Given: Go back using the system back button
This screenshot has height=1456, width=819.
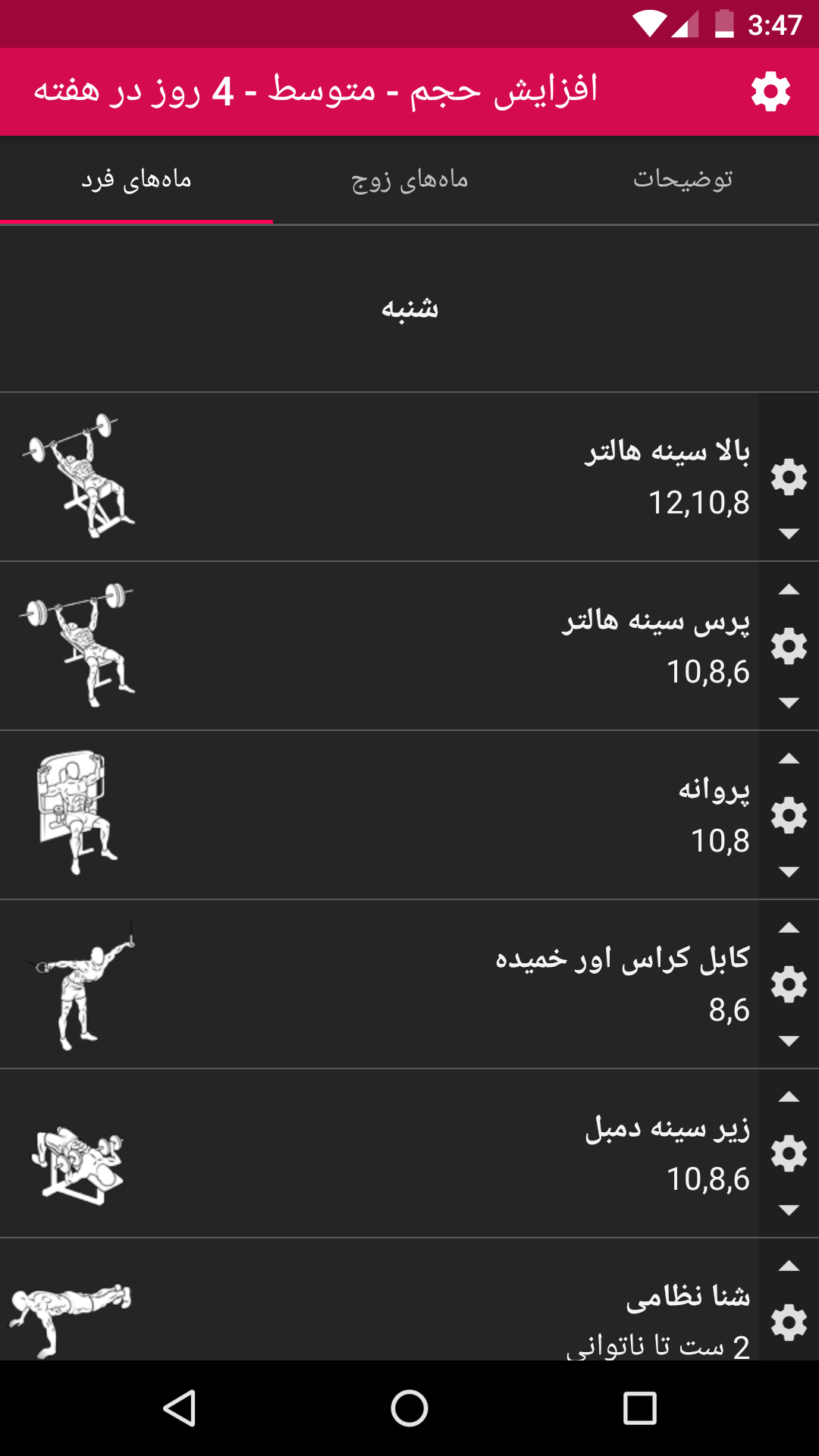Looking at the screenshot, I should (x=180, y=1408).
